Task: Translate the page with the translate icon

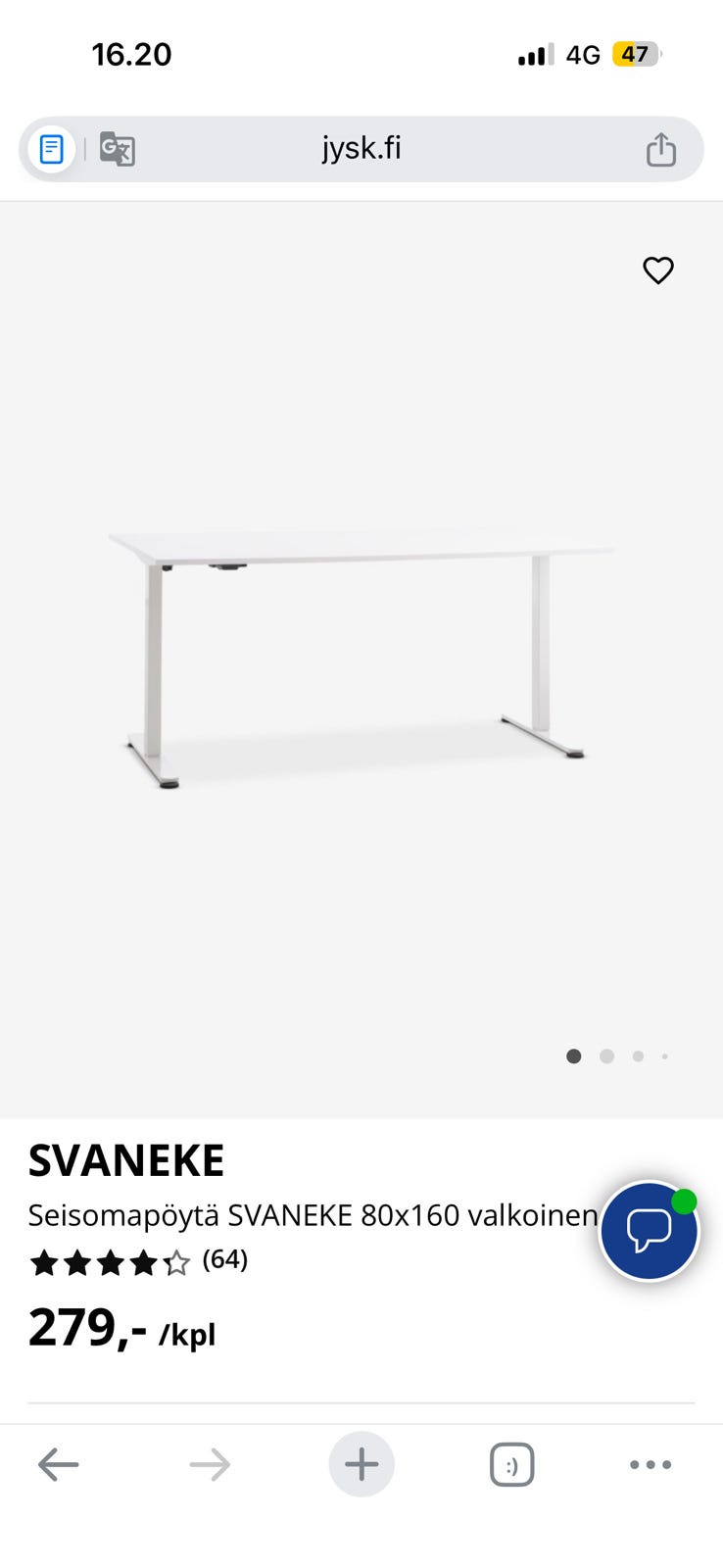Action: (x=118, y=150)
